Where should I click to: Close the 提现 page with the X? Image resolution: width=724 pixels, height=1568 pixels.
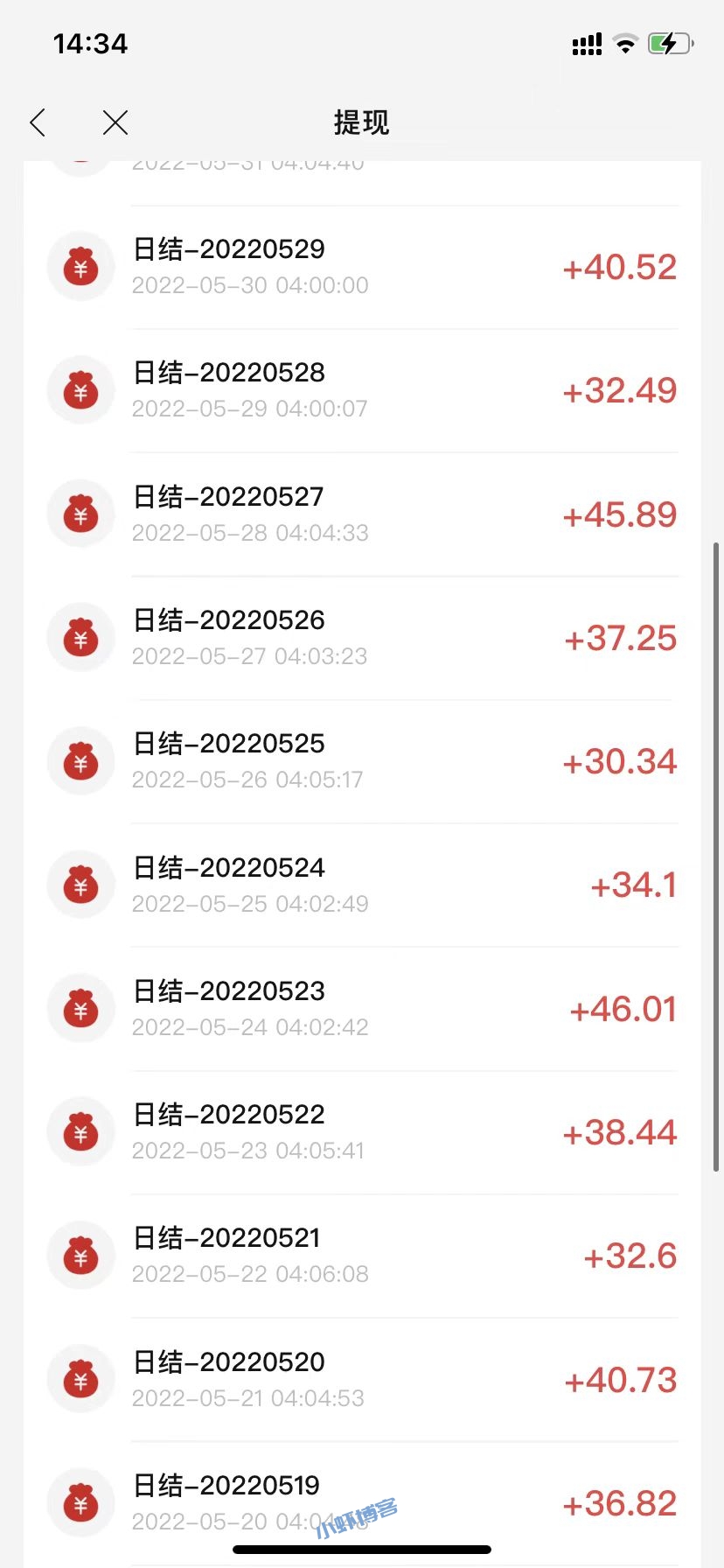[x=115, y=122]
